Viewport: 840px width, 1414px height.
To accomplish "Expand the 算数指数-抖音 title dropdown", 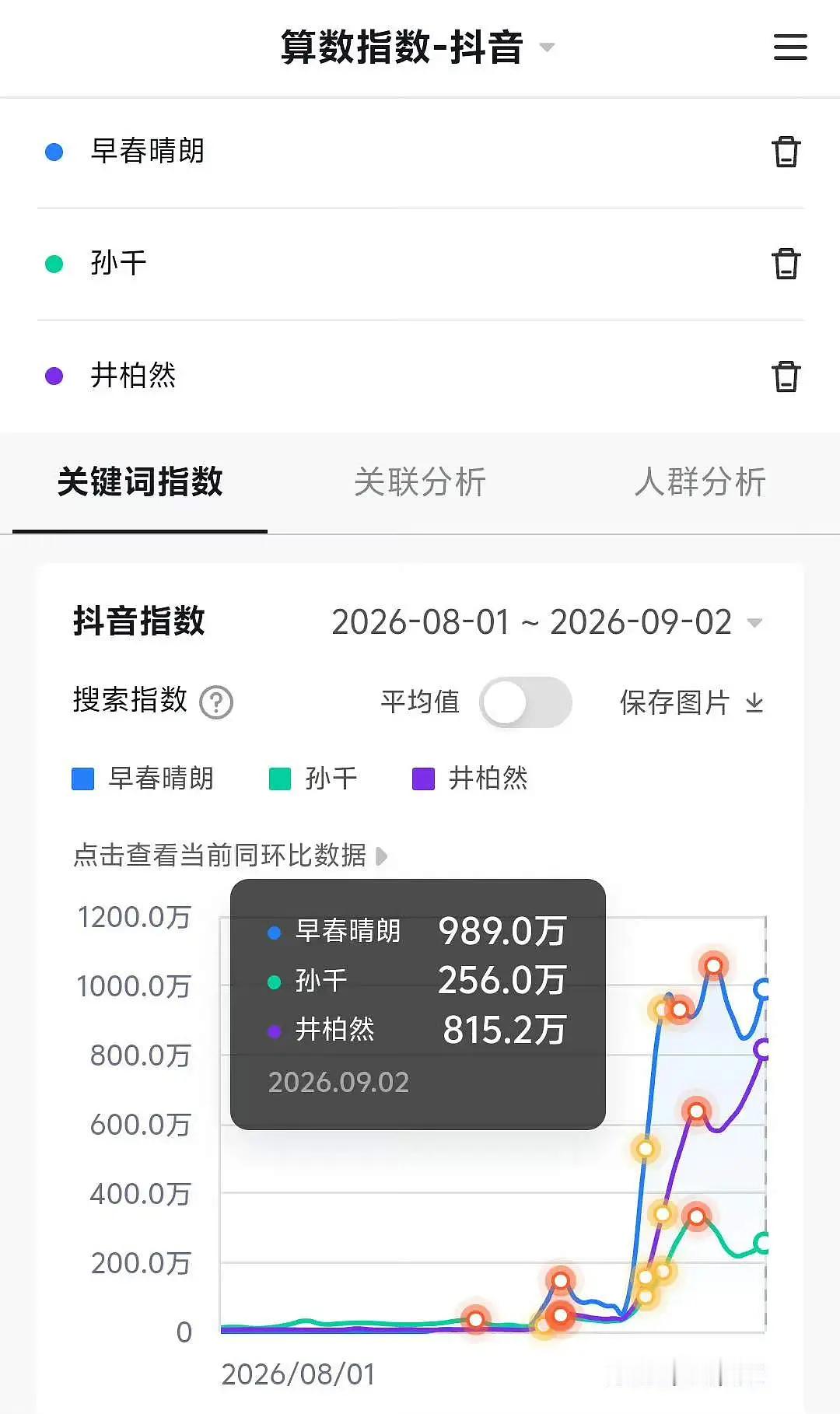I will (x=418, y=47).
